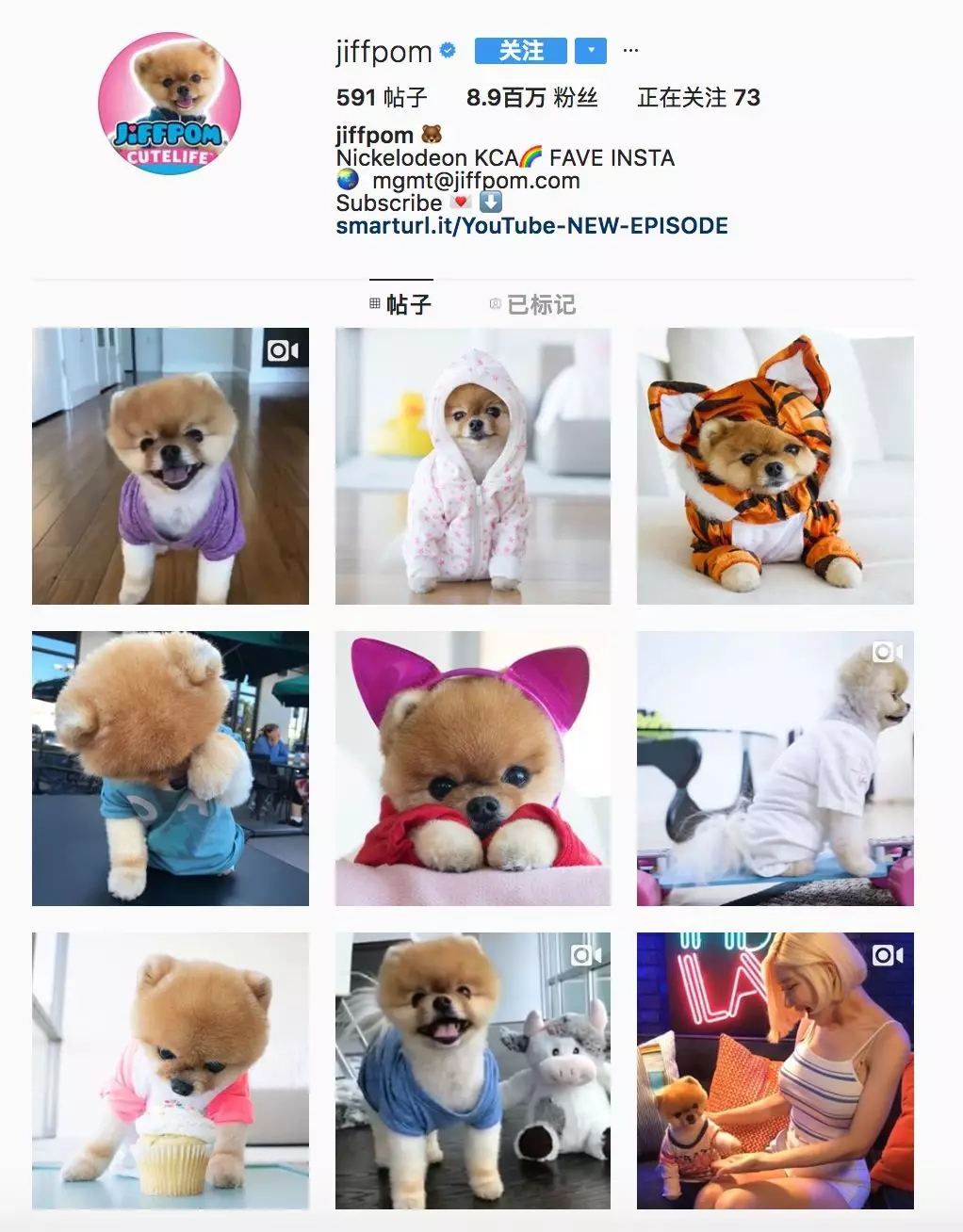Tap the blue 关注 follow button
Viewport: 963px width, 1232px height.
point(520,51)
